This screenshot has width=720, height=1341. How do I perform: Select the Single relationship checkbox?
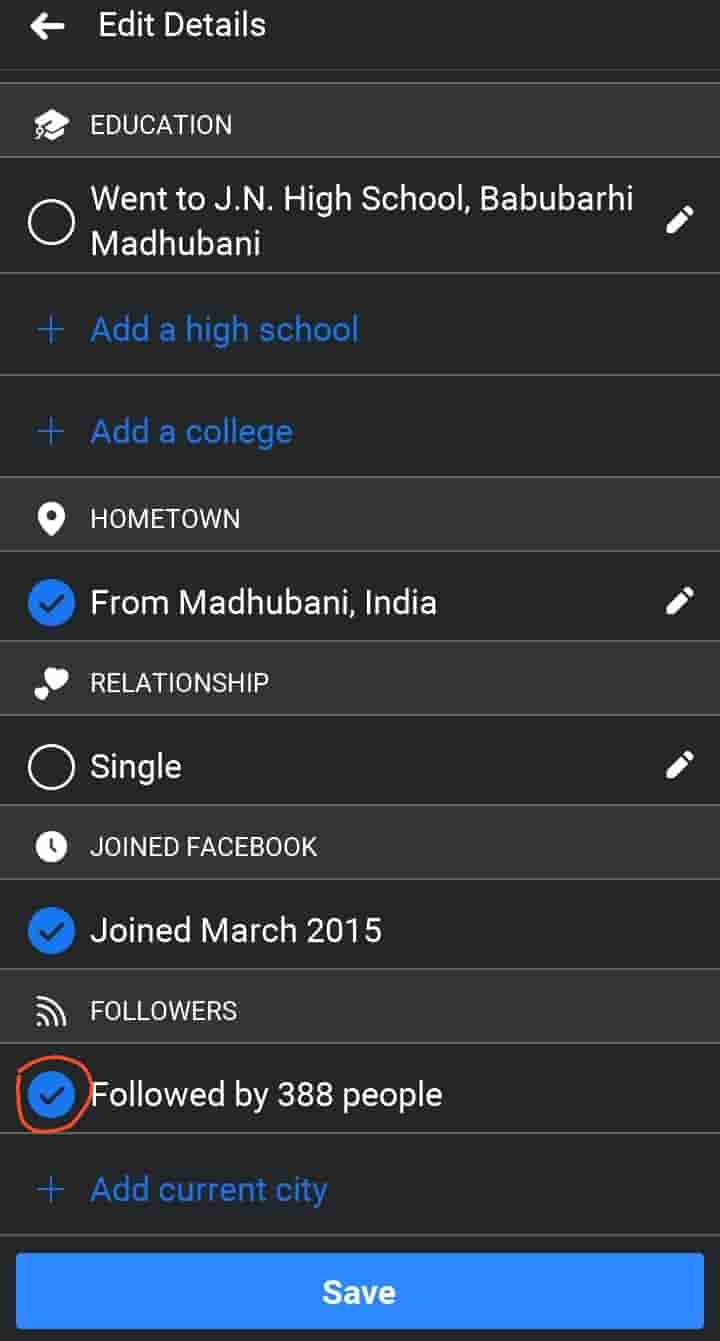51,767
